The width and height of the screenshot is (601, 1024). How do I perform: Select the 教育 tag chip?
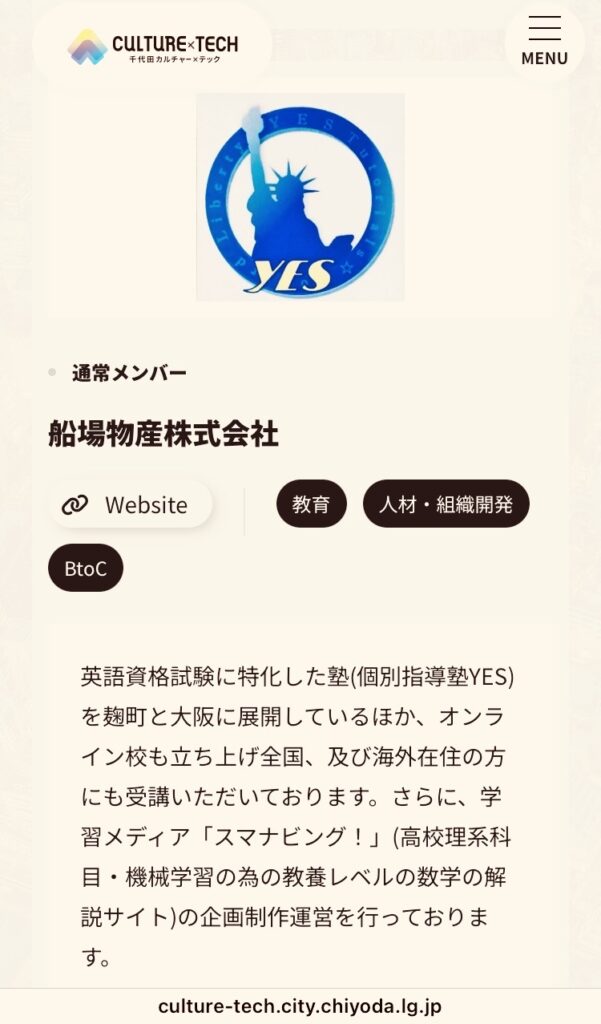(x=311, y=504)
